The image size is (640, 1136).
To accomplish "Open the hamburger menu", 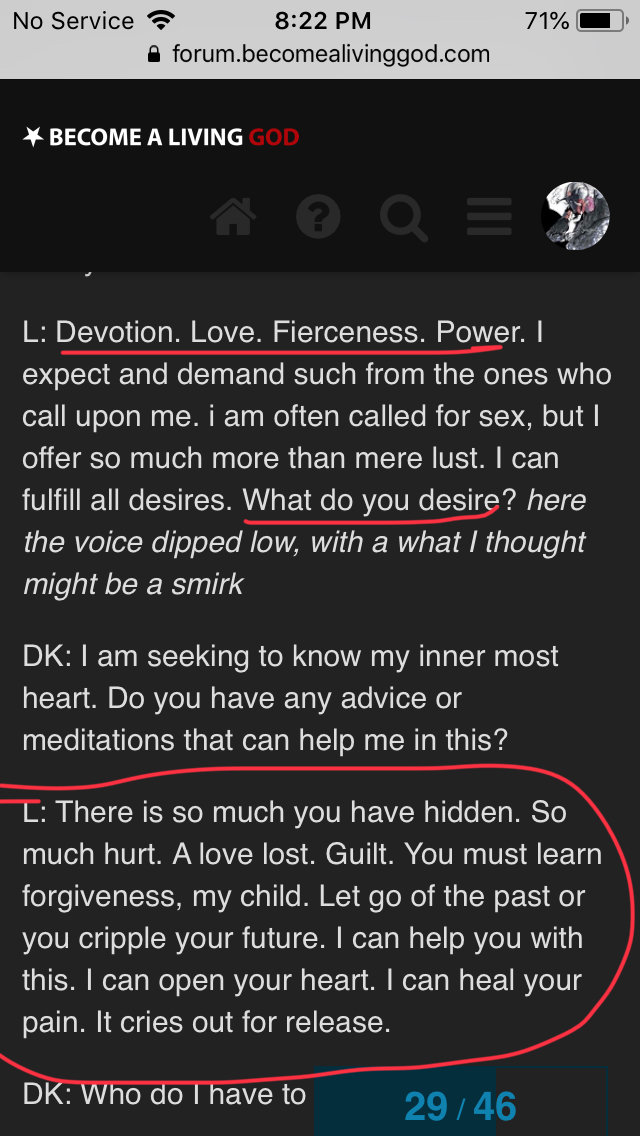I will pos(489,217).
